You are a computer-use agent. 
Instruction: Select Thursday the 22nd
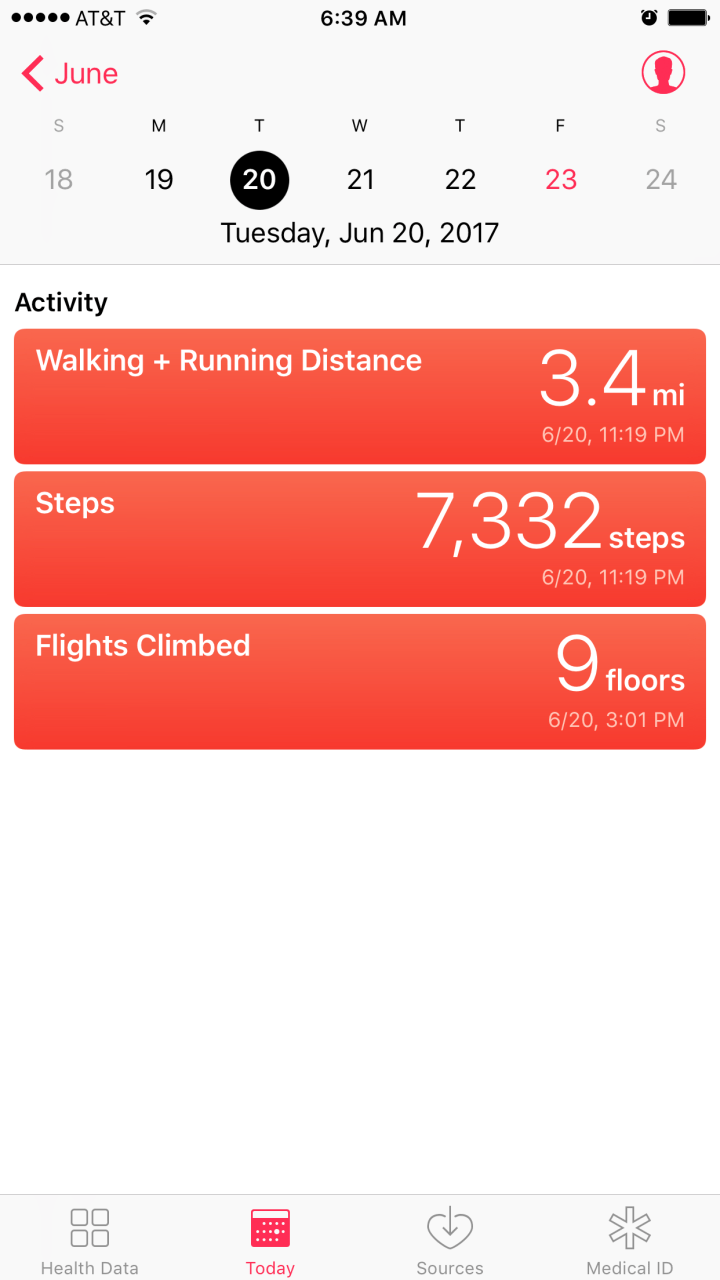pos(460,180)
